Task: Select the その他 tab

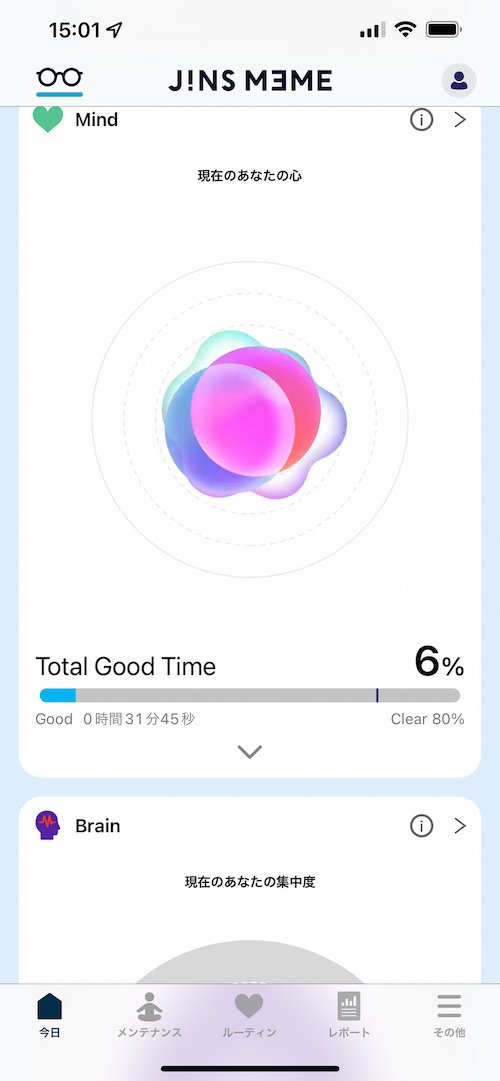Action: click(449, 1015)
